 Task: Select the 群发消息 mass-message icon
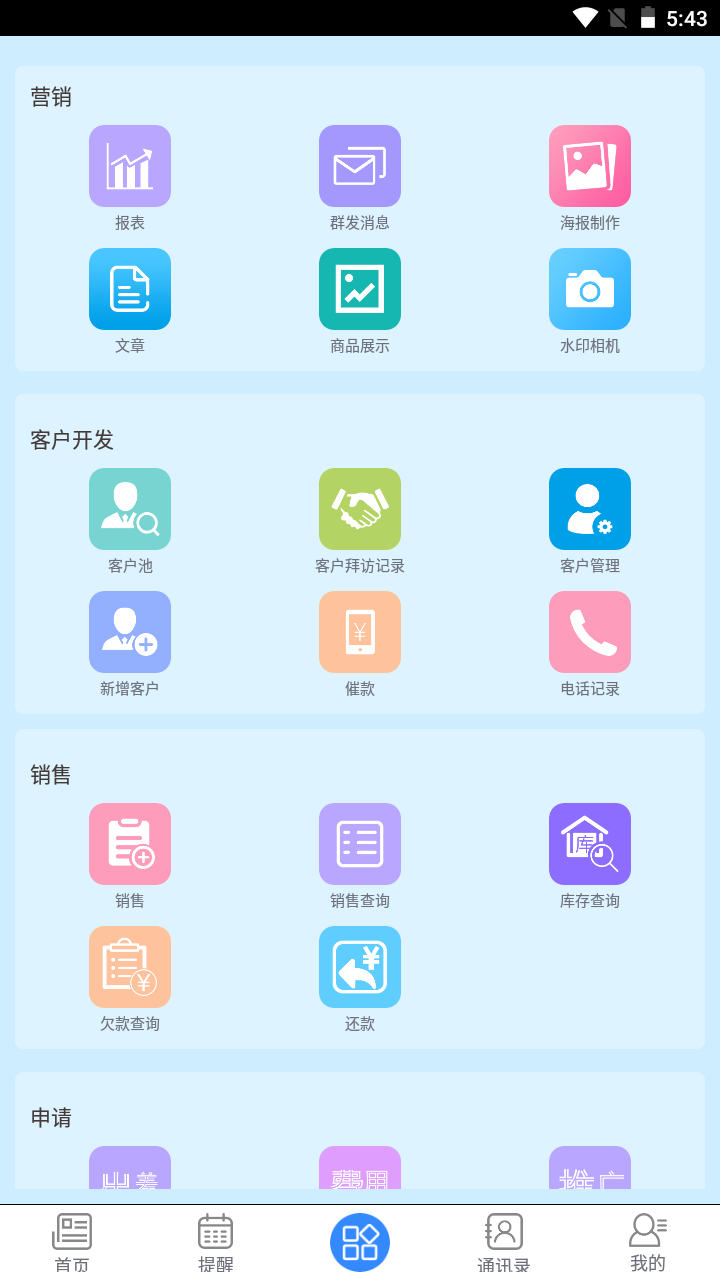[360, 166]
